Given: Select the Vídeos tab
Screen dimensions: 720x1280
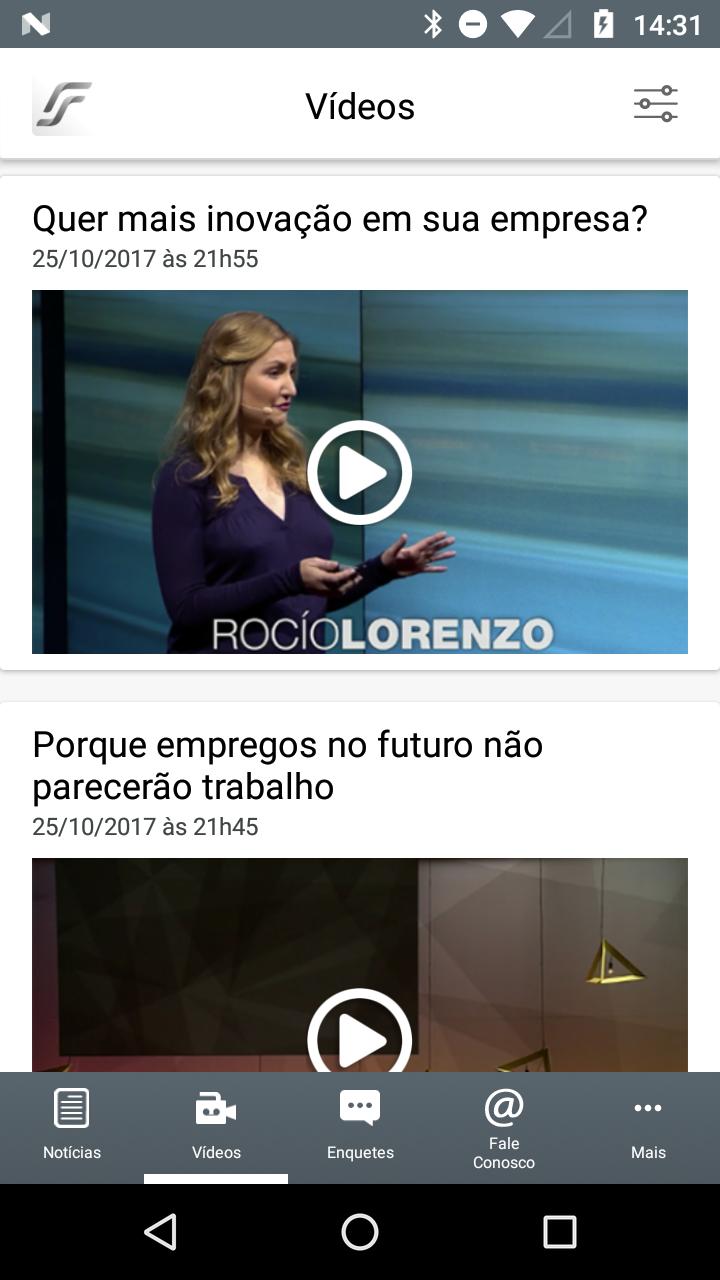Looking at the screenshot, I should pyautogui.click(x=216, y=1126).
